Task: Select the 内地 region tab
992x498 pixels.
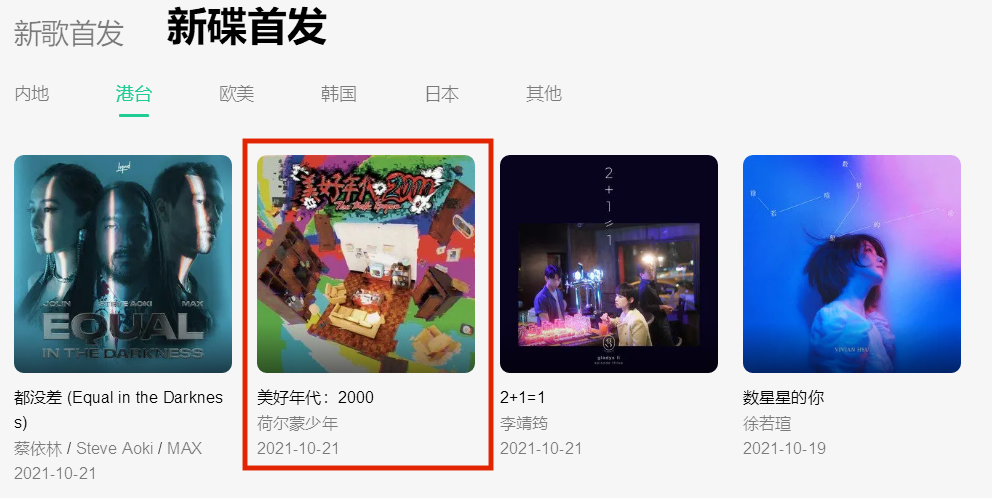Action: click(31, 94)
